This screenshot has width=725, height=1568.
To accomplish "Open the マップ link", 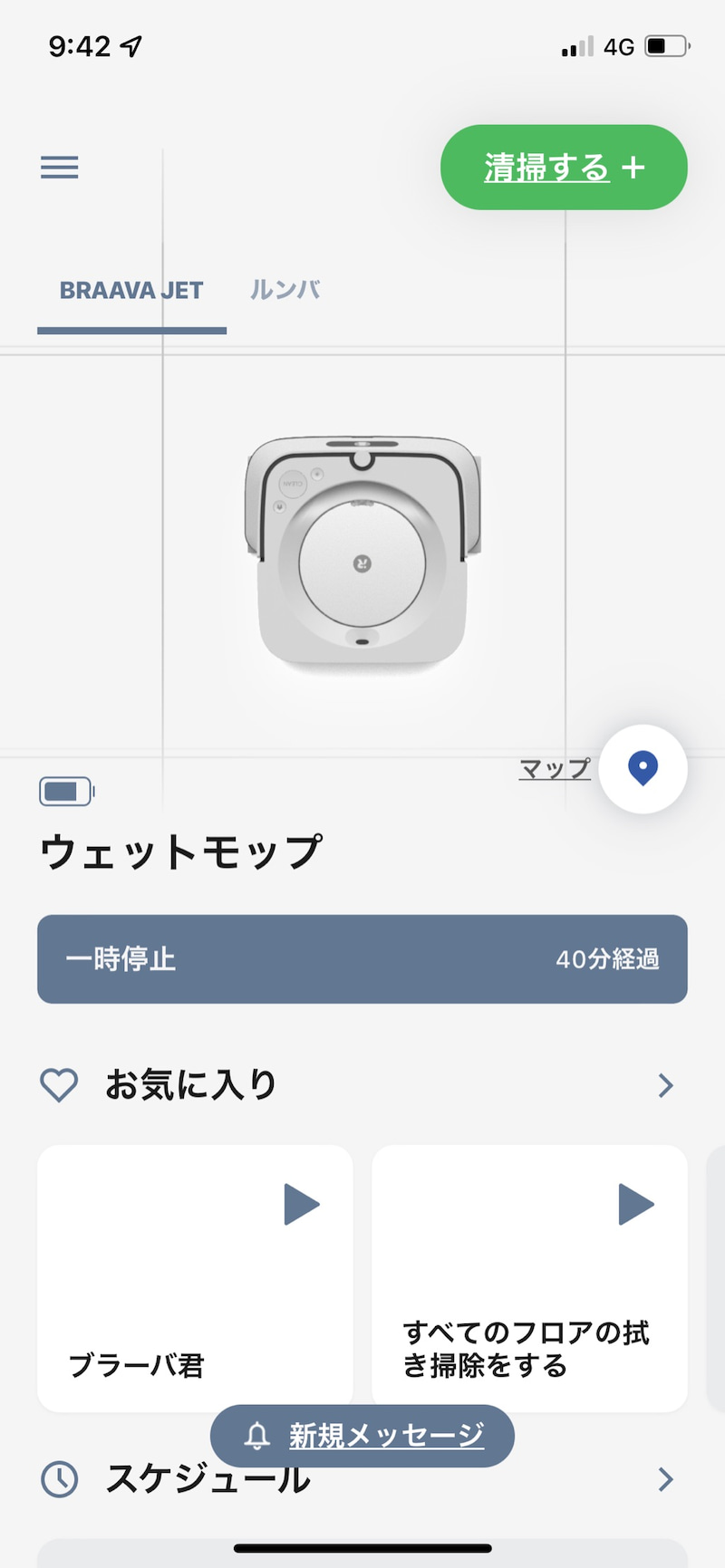I will pyautogui.click(x=554, y=767).
